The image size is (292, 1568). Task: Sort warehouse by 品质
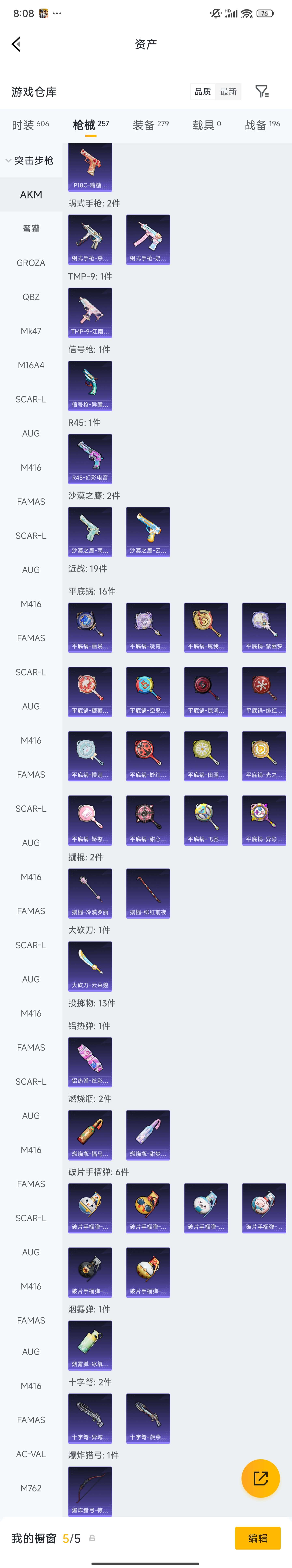(203, 91)
